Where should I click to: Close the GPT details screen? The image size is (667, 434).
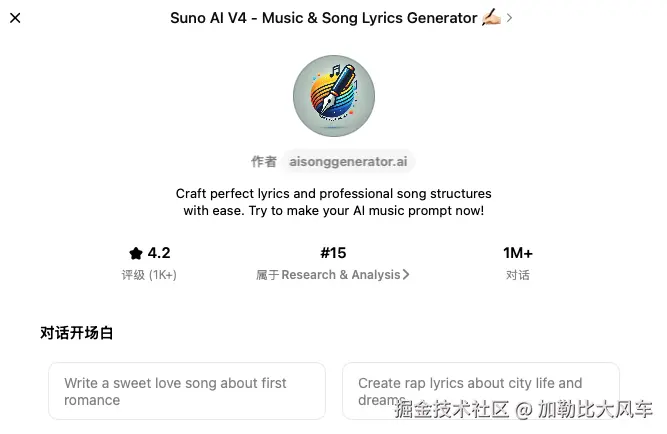point(15,18)
